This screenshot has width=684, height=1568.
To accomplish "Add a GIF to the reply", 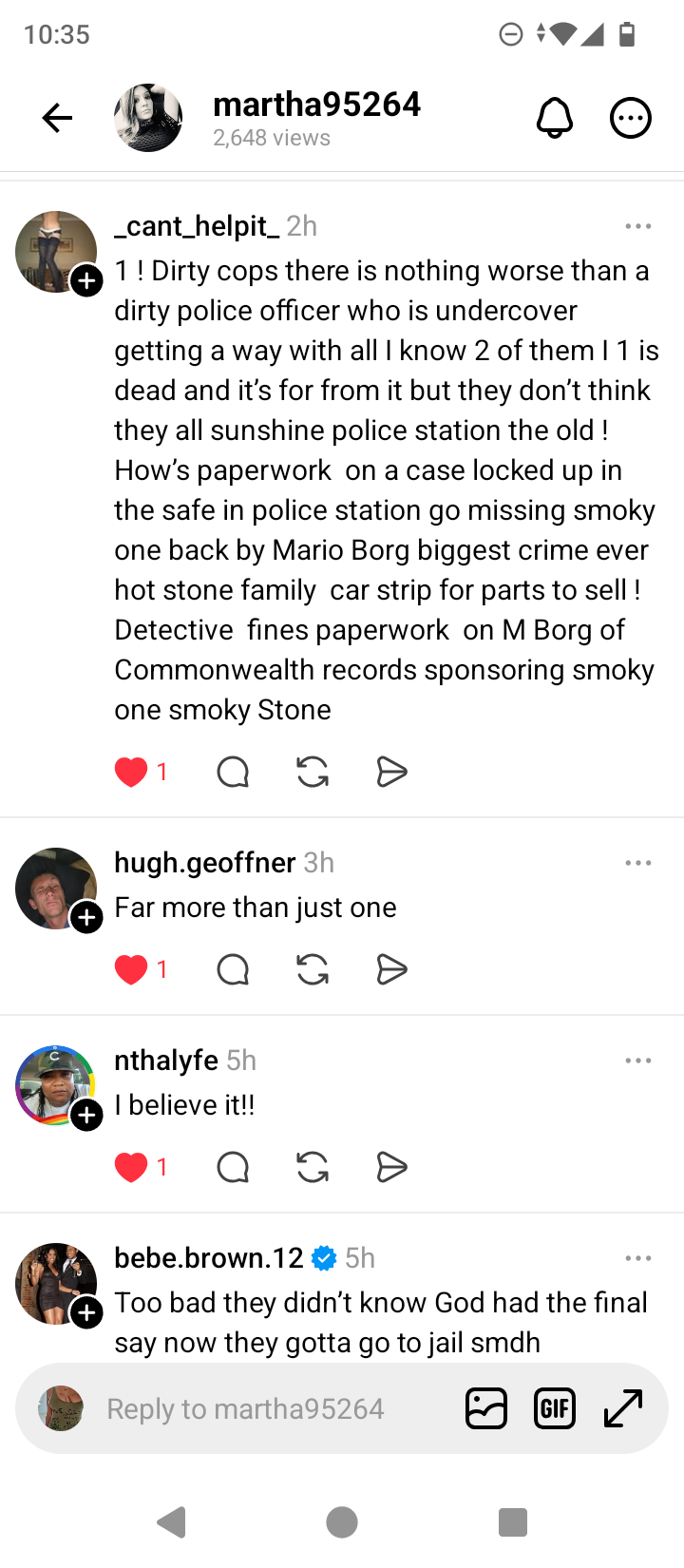I will 555,1408.
